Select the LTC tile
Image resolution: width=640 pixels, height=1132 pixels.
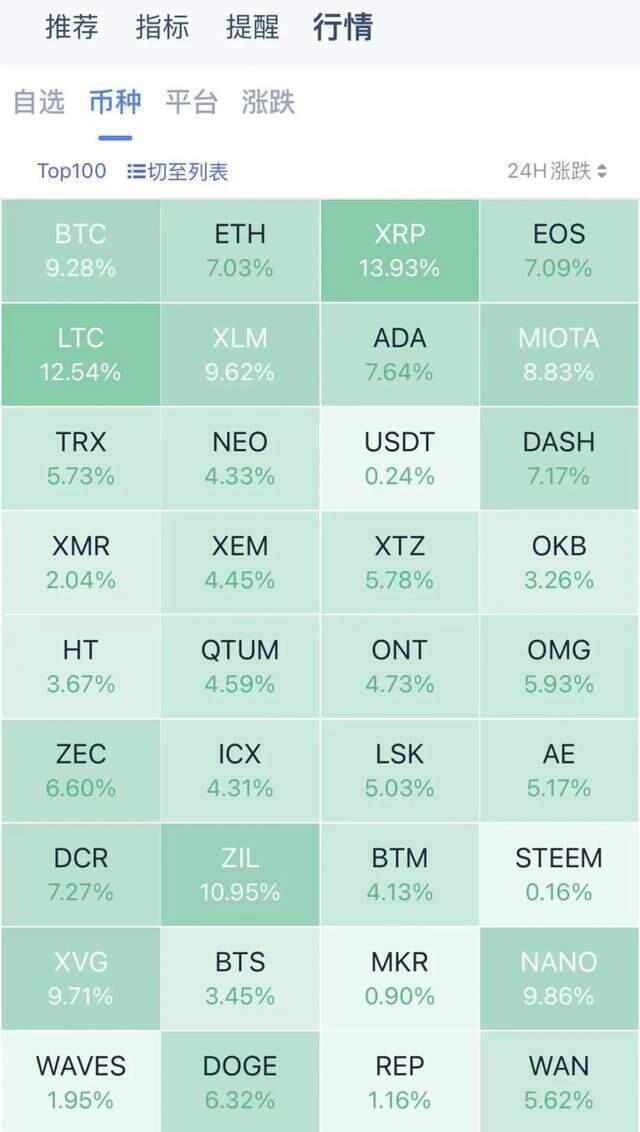click(x=80, y=355)
